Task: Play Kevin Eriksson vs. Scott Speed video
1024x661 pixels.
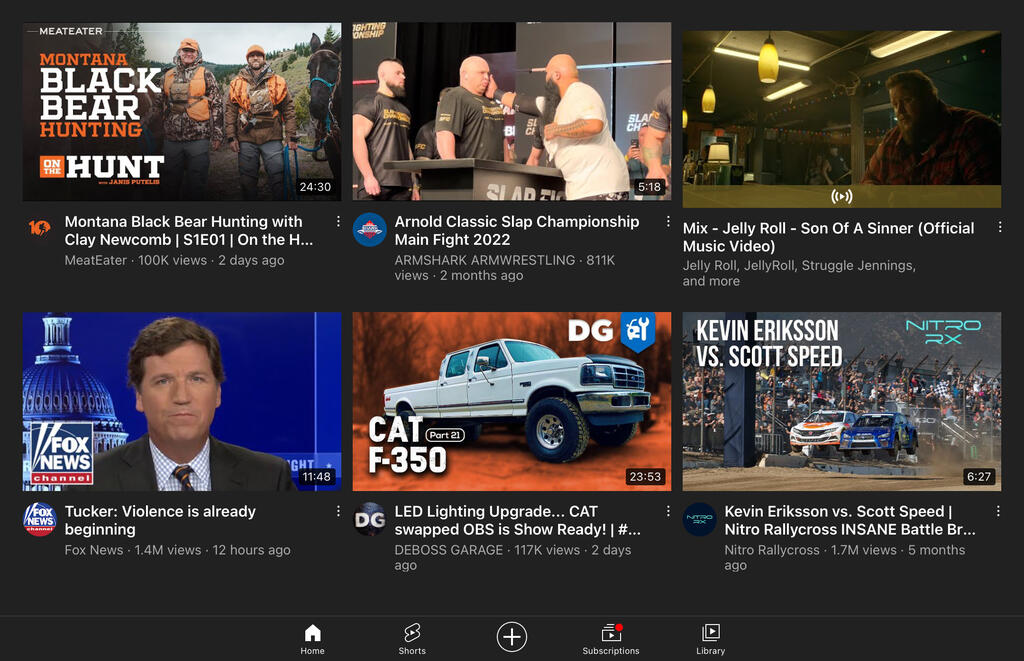Action: (x=841, y=401)
